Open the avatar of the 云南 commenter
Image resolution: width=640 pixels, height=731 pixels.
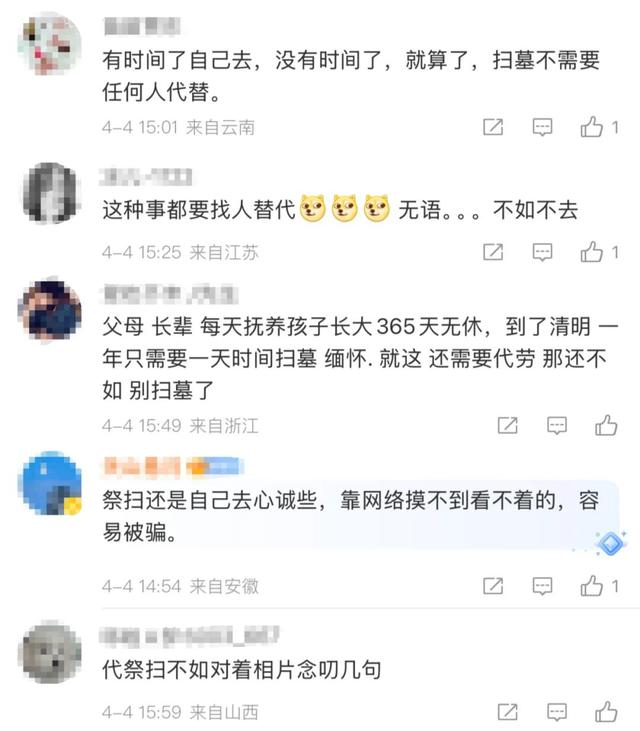[50, 44]
